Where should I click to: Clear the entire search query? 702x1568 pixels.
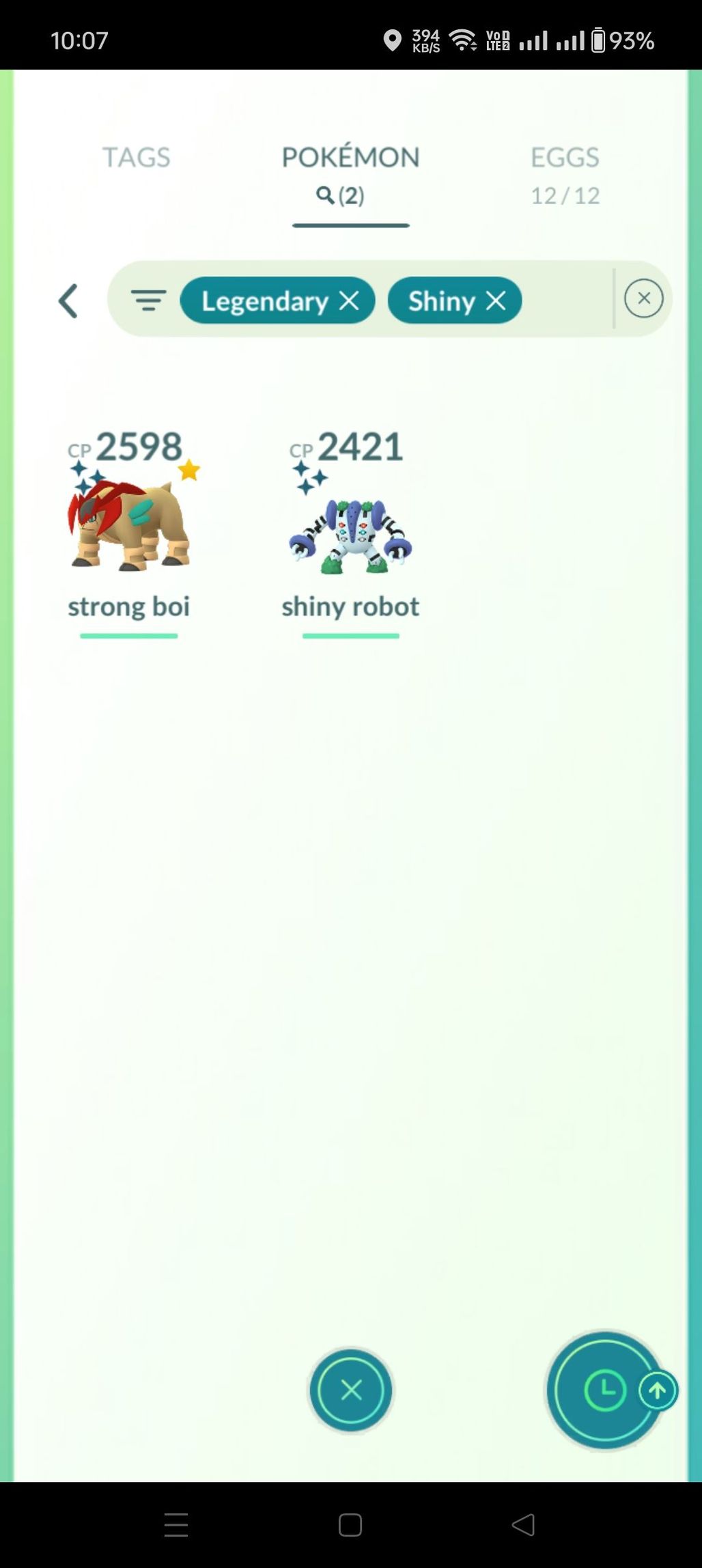tap(643, 298)
